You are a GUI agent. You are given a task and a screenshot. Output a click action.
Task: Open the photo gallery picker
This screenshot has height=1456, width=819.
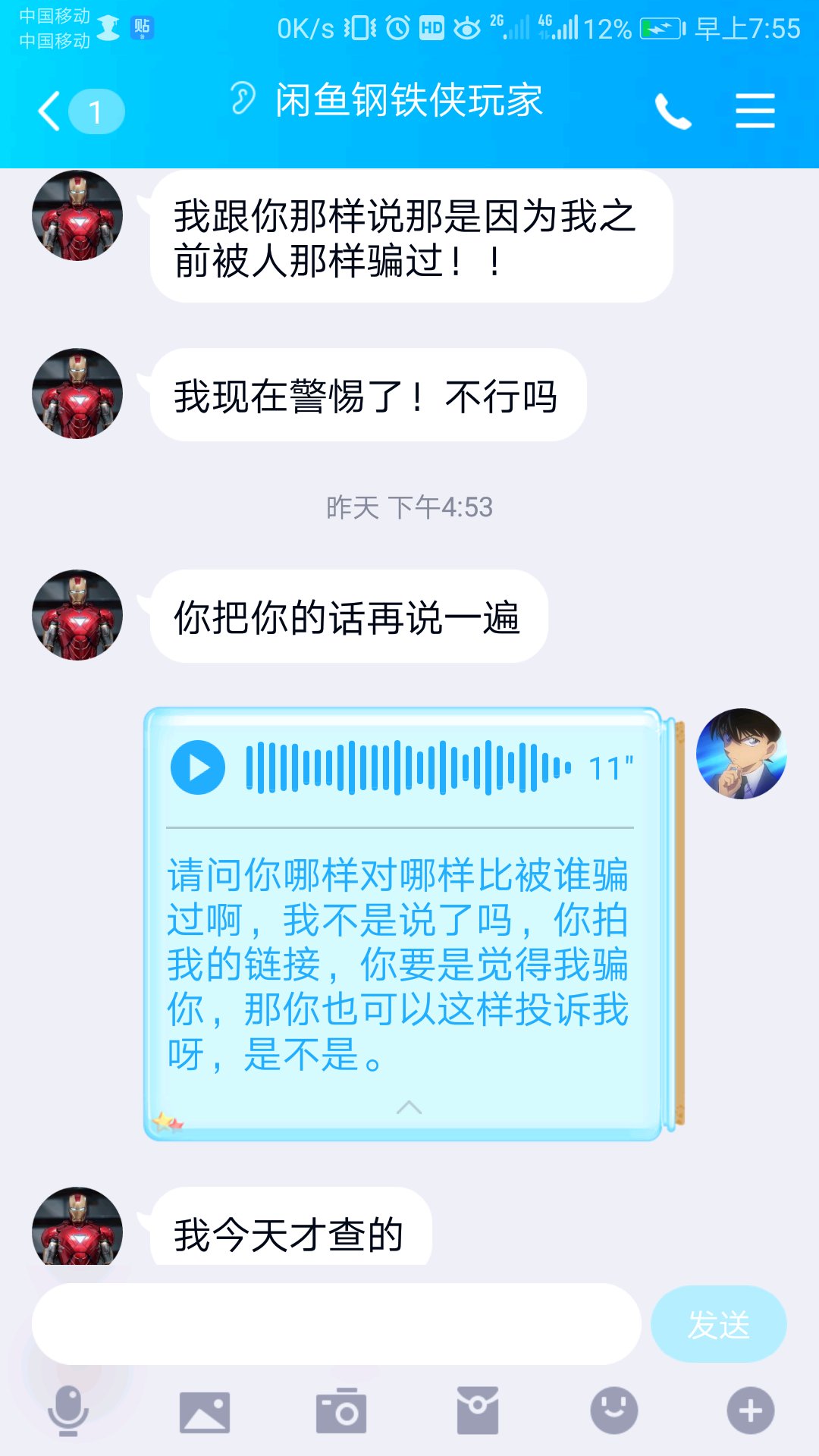coord(204,1411)
